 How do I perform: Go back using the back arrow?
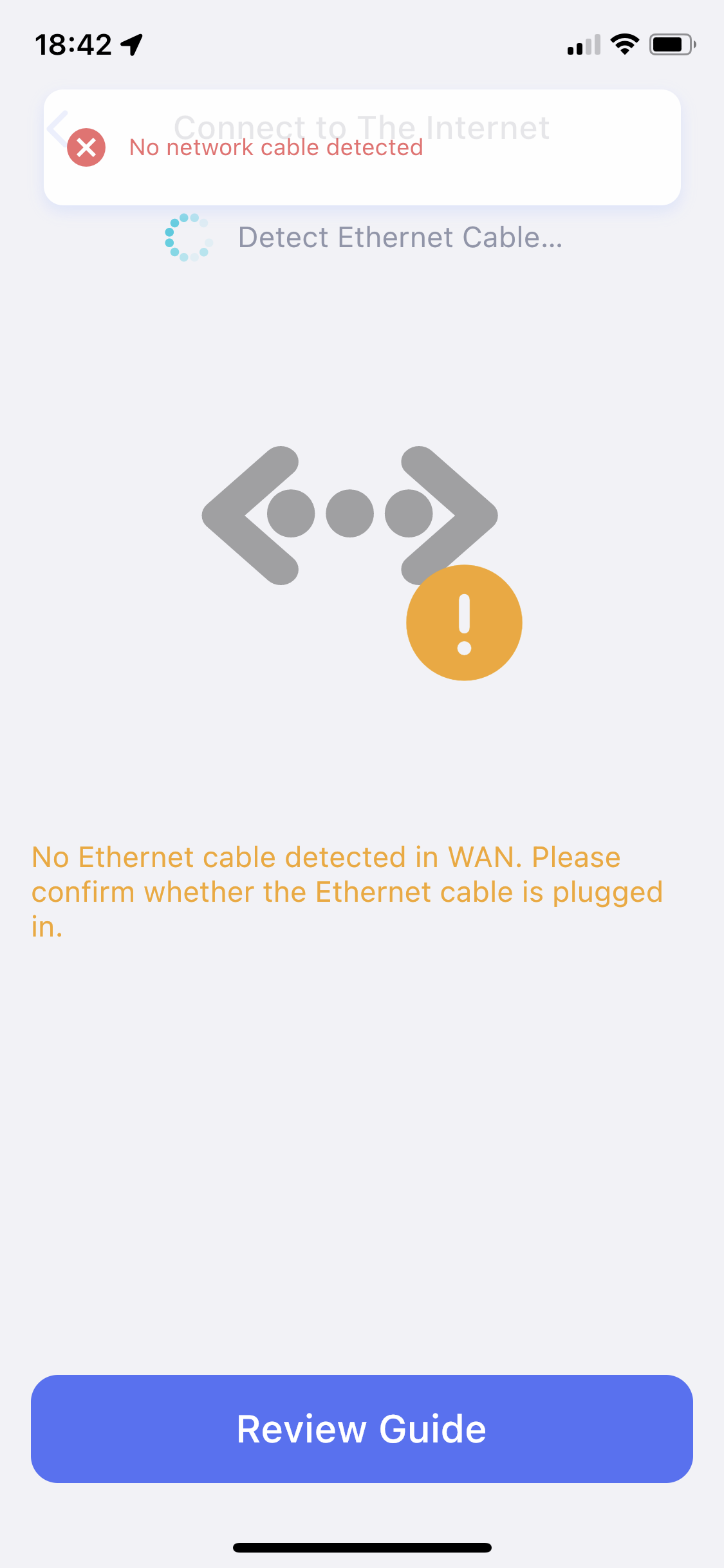click(58, 127)
